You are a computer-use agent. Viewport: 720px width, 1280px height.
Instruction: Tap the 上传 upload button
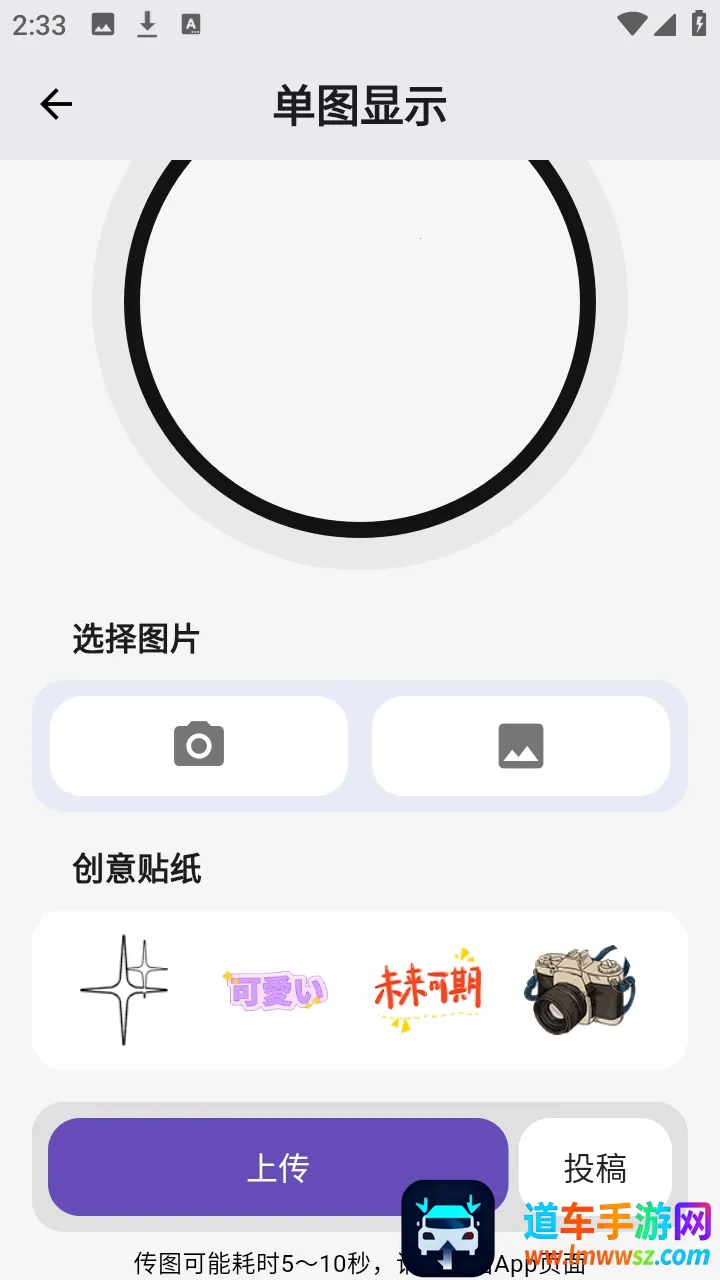[x=278, y=1166]
